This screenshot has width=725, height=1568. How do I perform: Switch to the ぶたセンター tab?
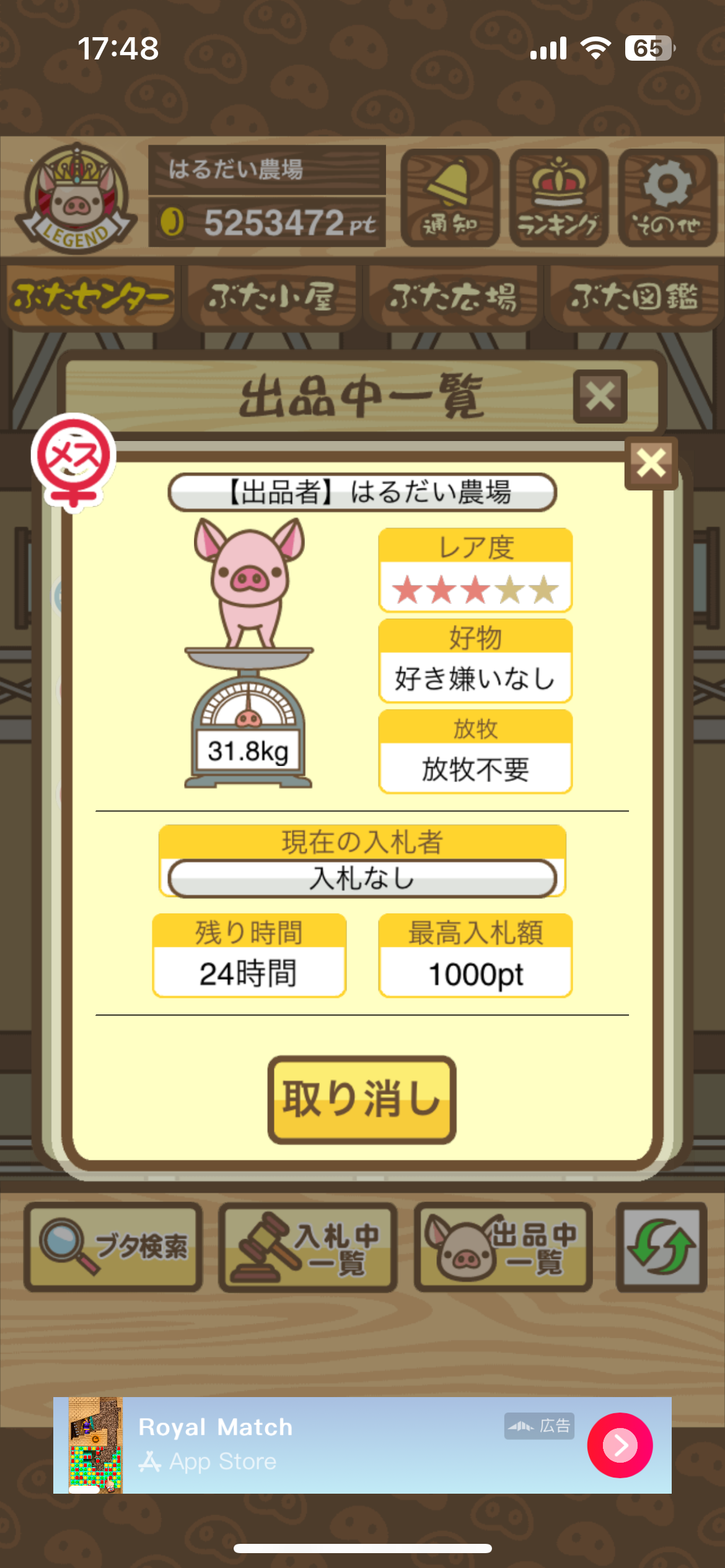pos(91,297)
